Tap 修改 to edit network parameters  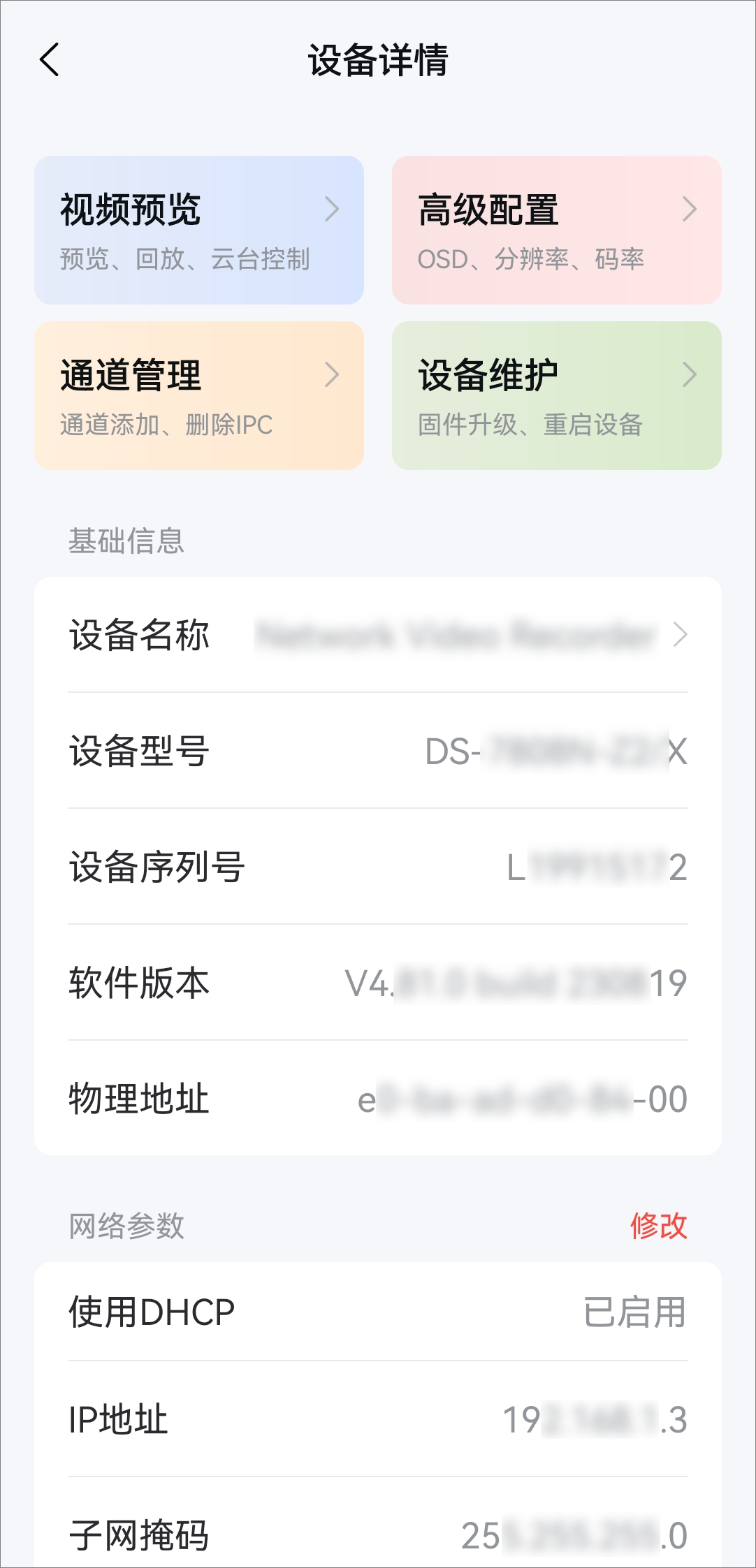pos(659,1225)
